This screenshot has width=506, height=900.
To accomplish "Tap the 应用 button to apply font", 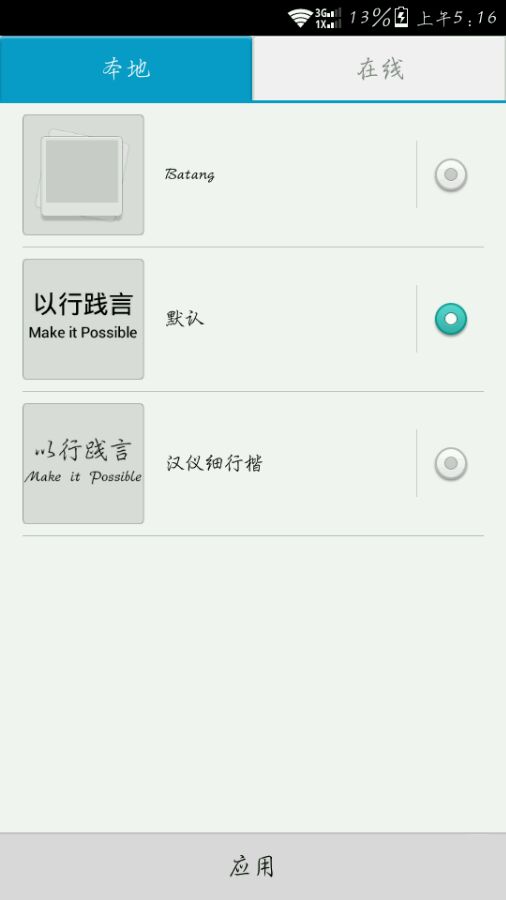I will point(253,867).
